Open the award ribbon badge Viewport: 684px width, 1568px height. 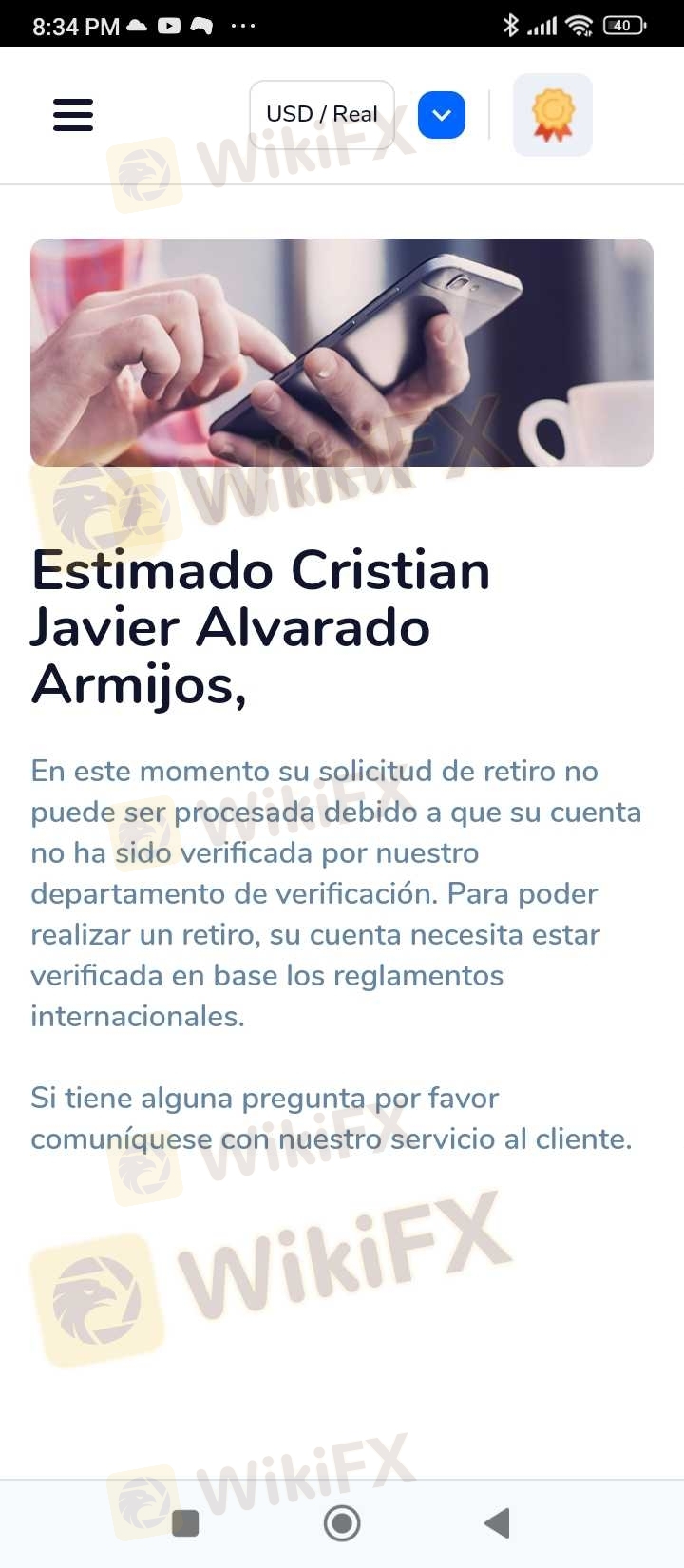pos(553,115)
